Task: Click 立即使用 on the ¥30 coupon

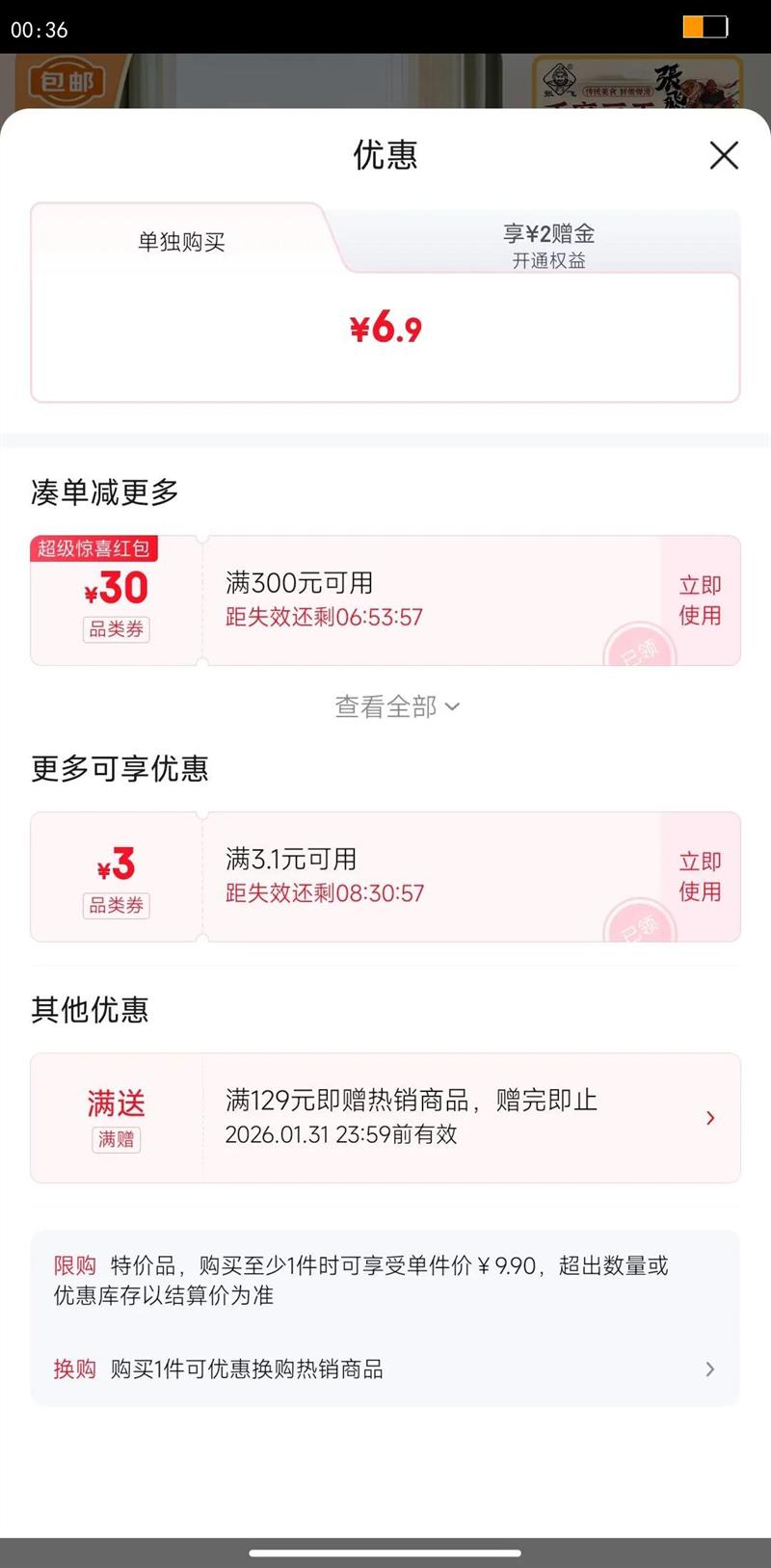Action: pos(699,599)
